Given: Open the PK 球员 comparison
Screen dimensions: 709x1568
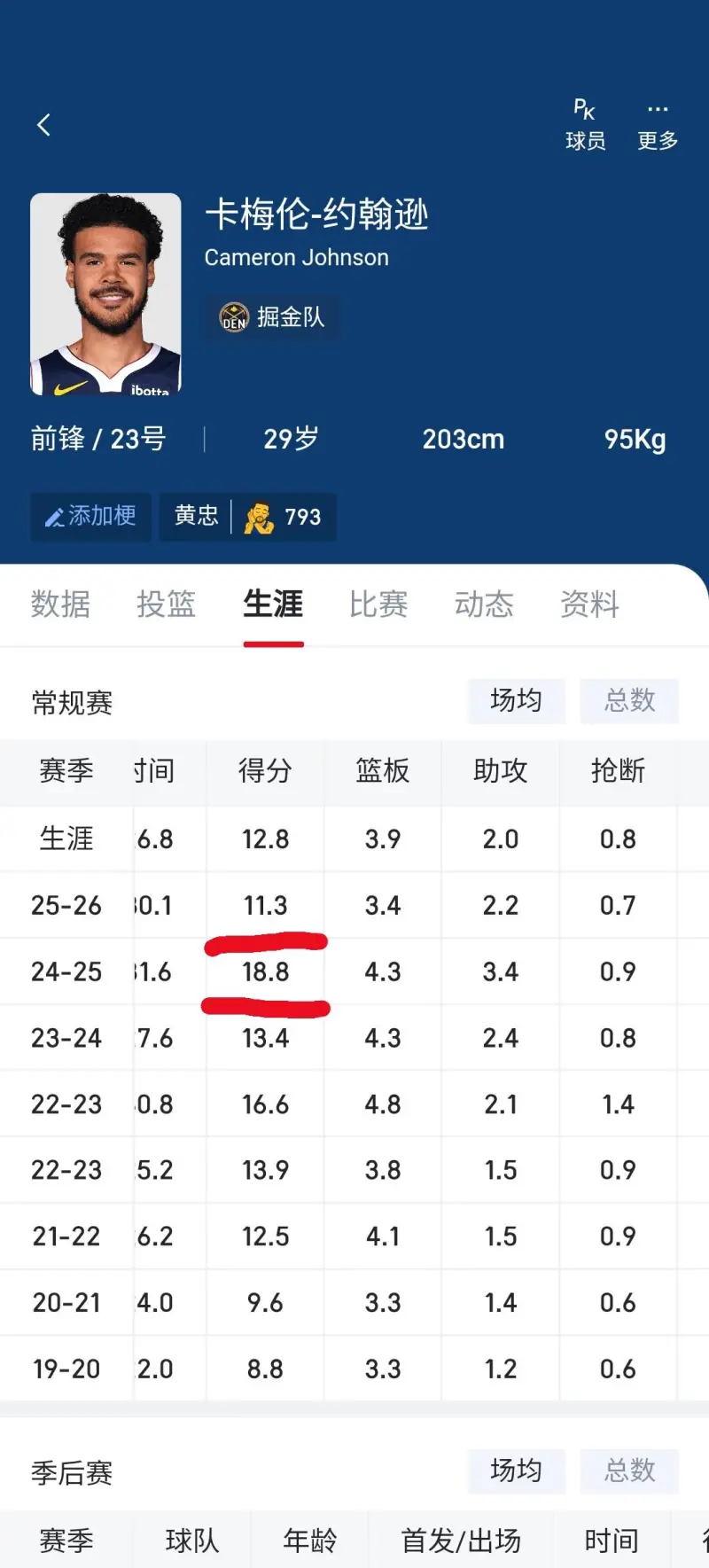Looking at the screenshot, I should coord(585,125).
